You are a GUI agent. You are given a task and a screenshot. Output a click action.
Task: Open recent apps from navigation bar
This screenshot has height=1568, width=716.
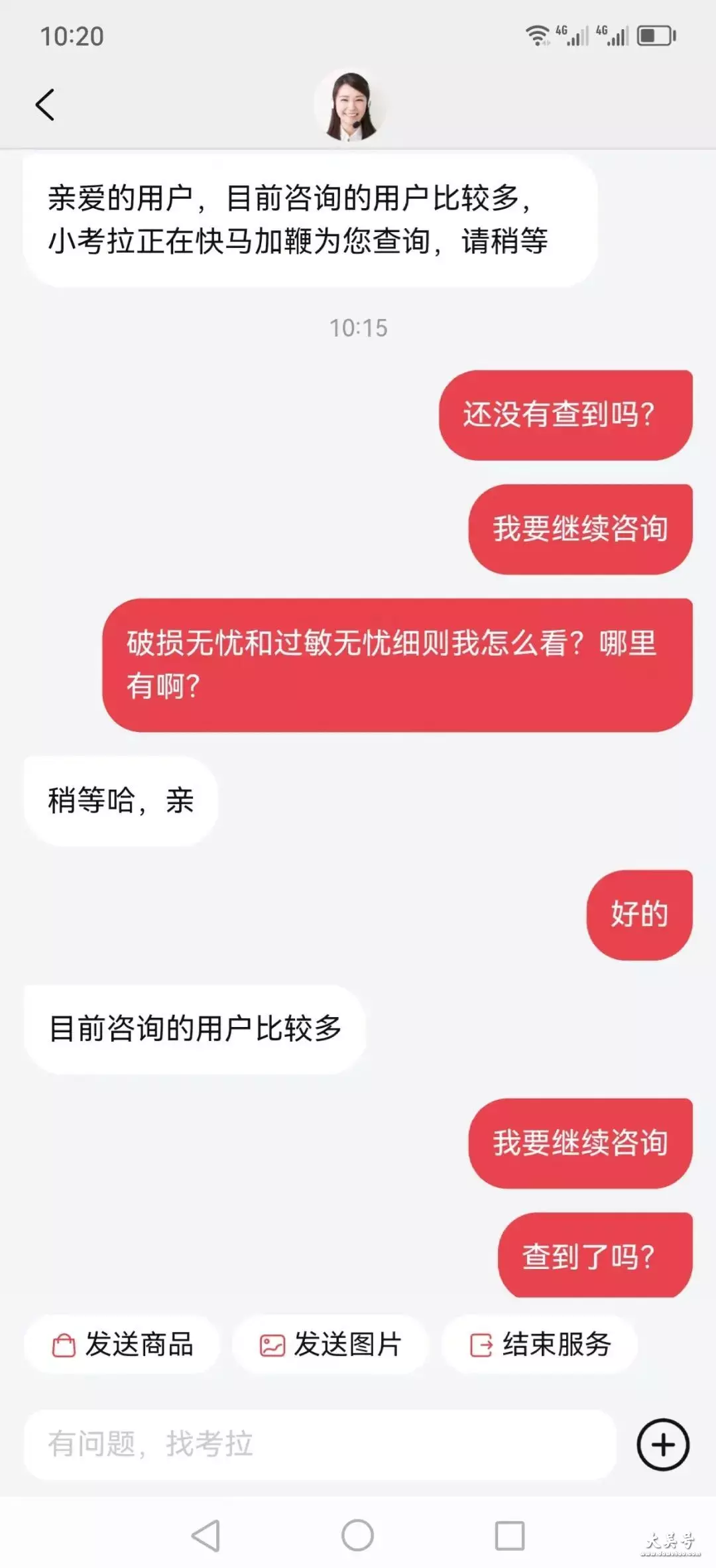[x=509, y=1536]
